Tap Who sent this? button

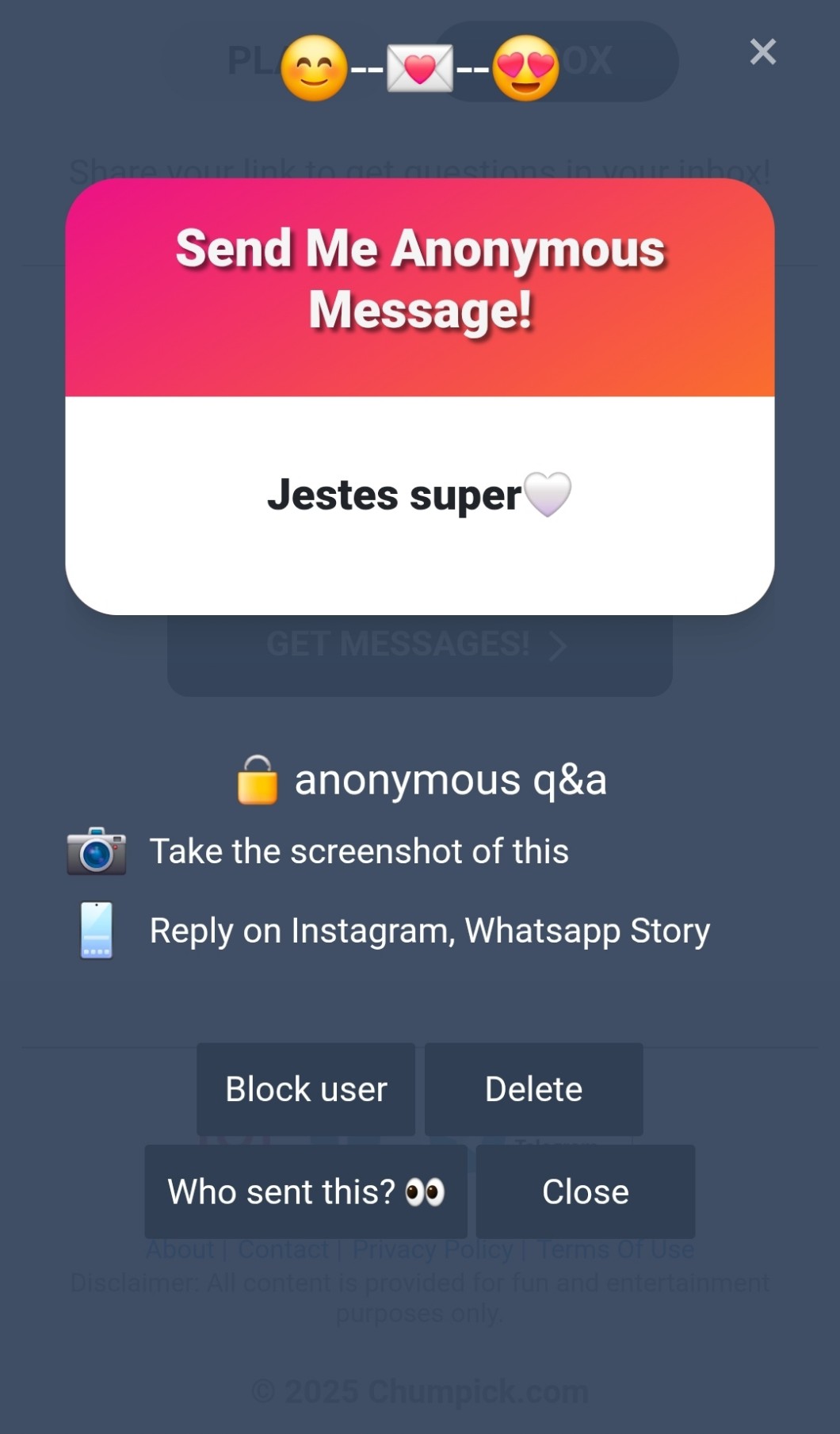pos(306,1191)
